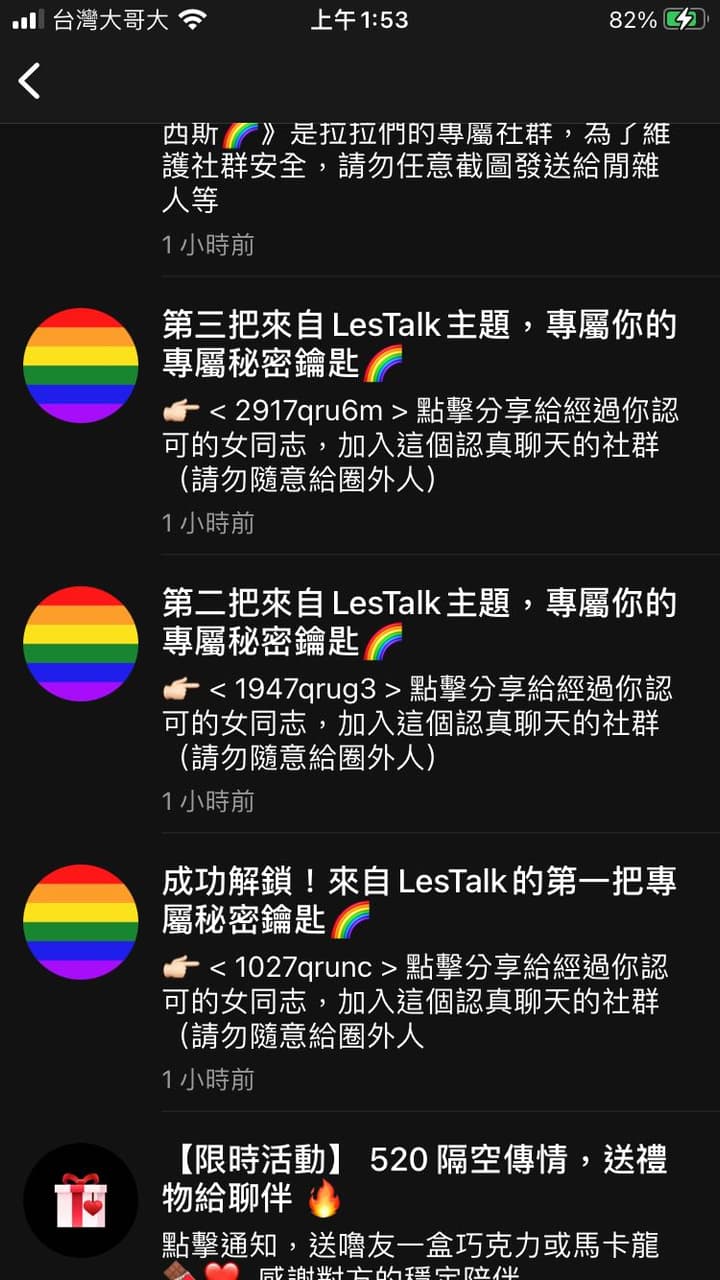Tap the back arrow to leave notifications

click(x=29, y=83)
